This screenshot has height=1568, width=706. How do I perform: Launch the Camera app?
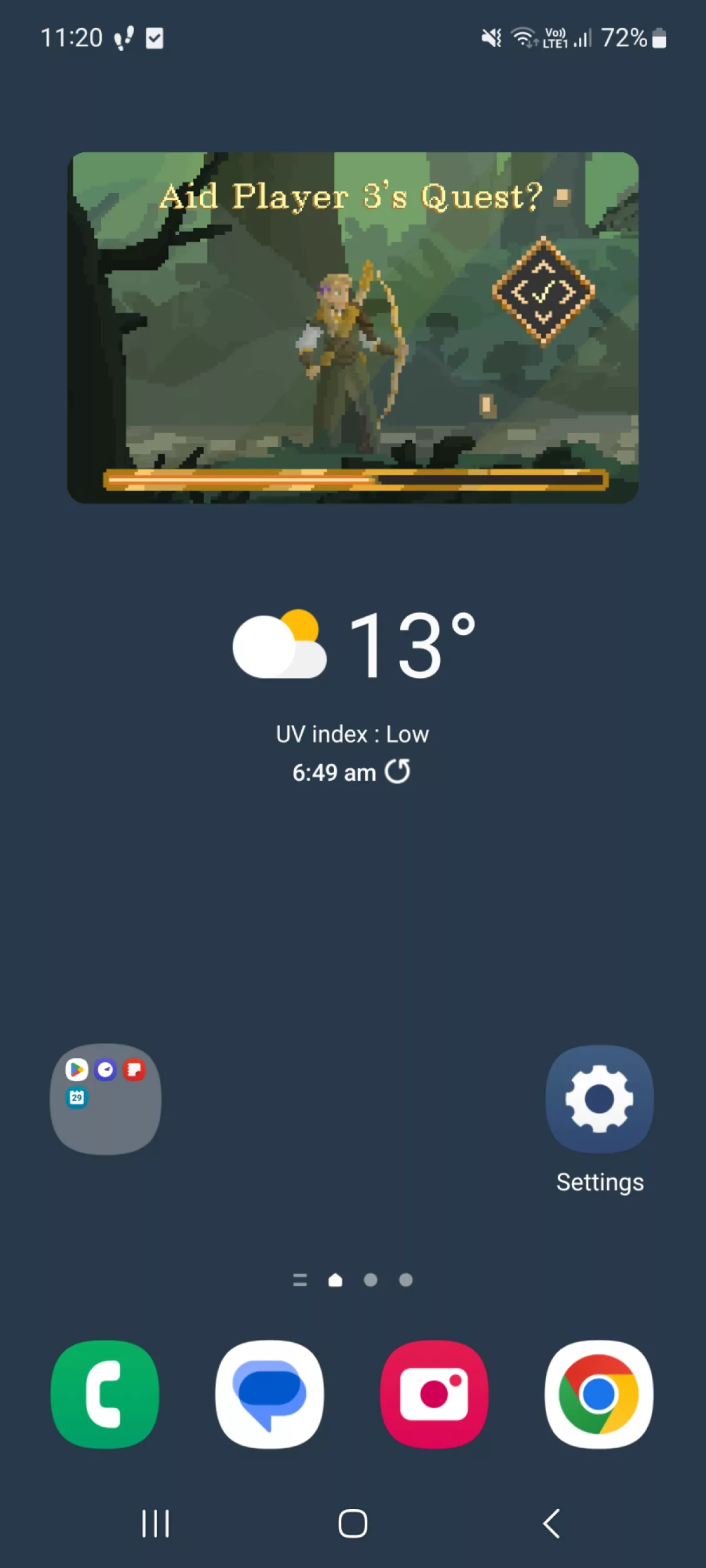pos(434,1394)
